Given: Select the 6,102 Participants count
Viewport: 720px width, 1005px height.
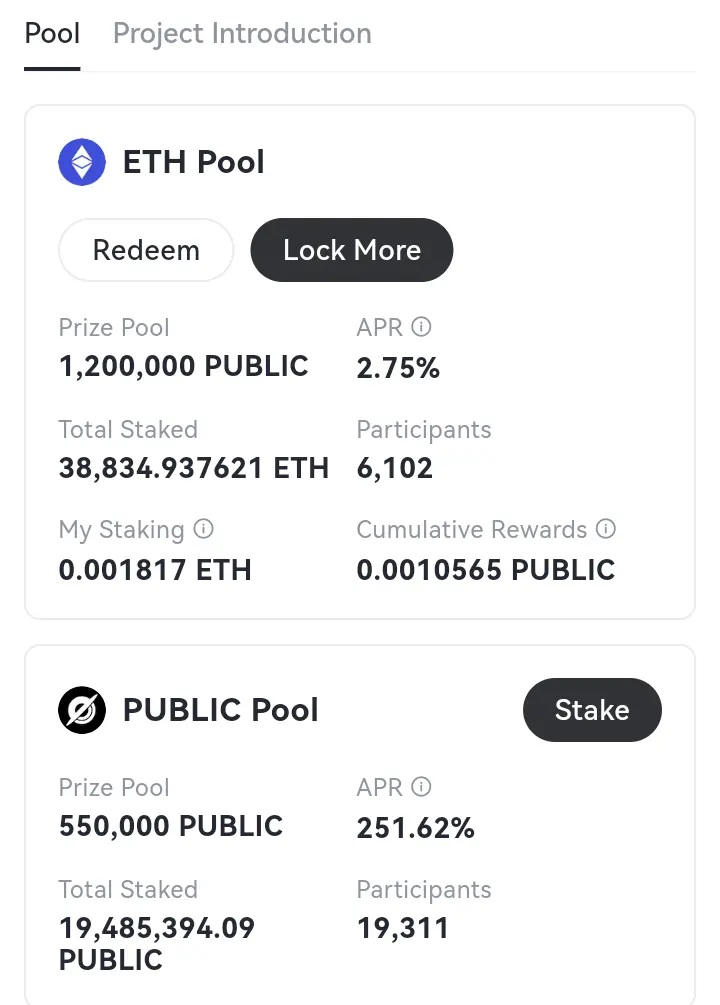Looking at the screenshot, I should (x=394, y=467).
